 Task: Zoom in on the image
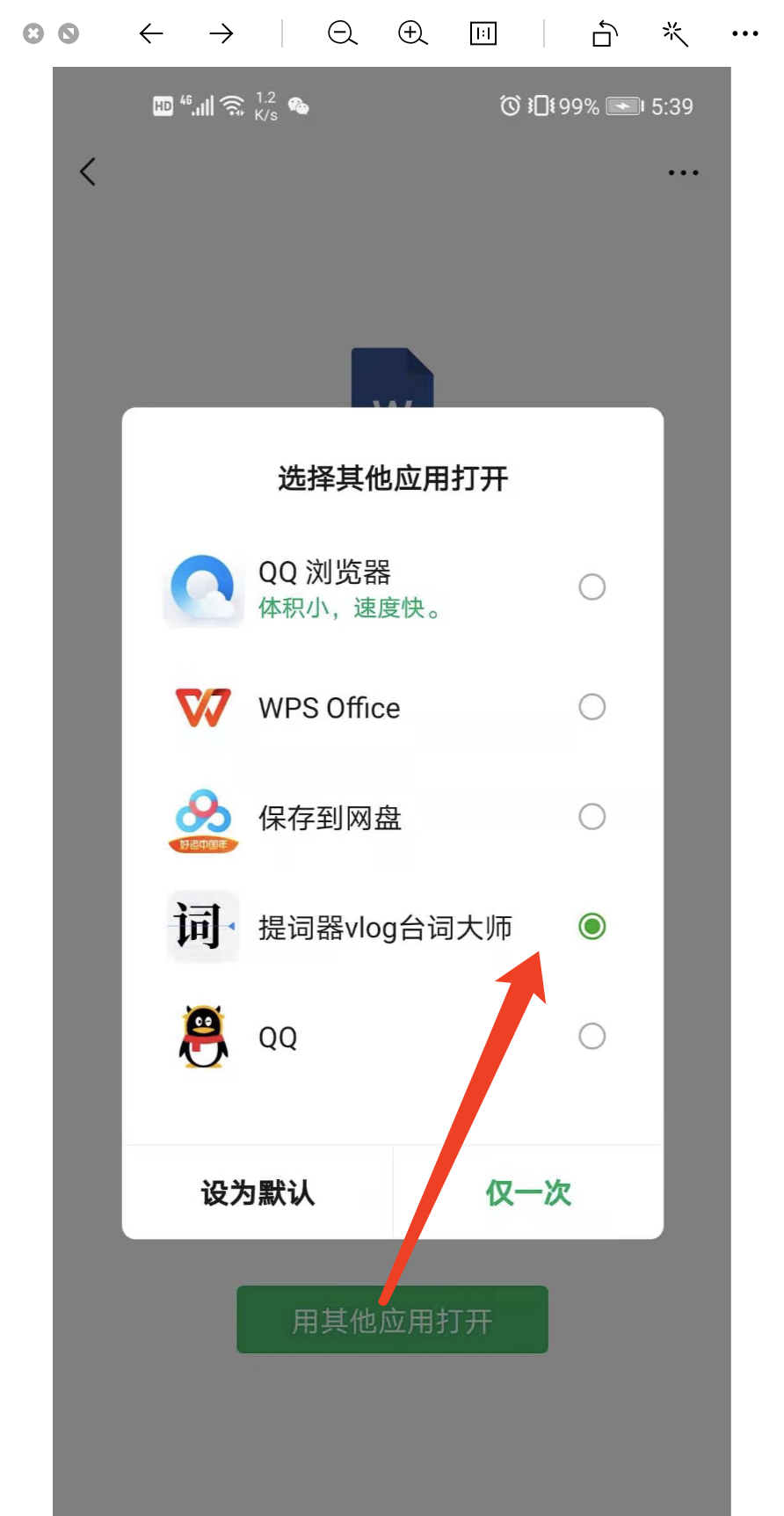[x=412, y=34]
